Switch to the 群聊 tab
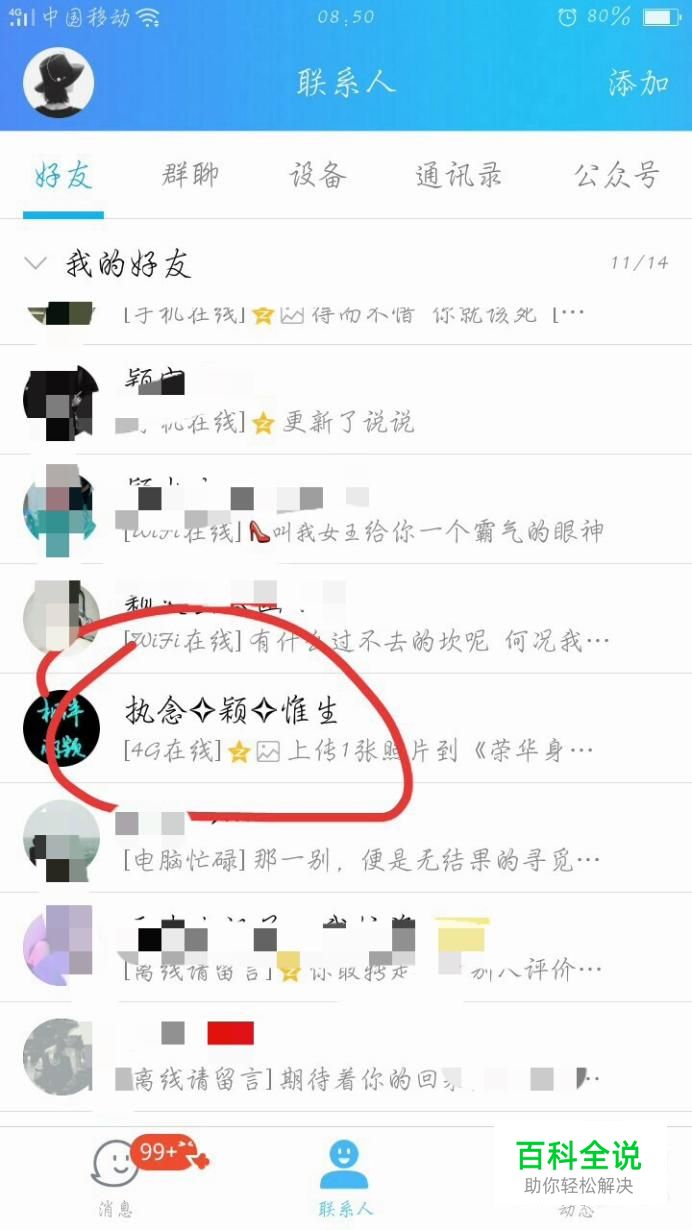 [x=190, y=176]
